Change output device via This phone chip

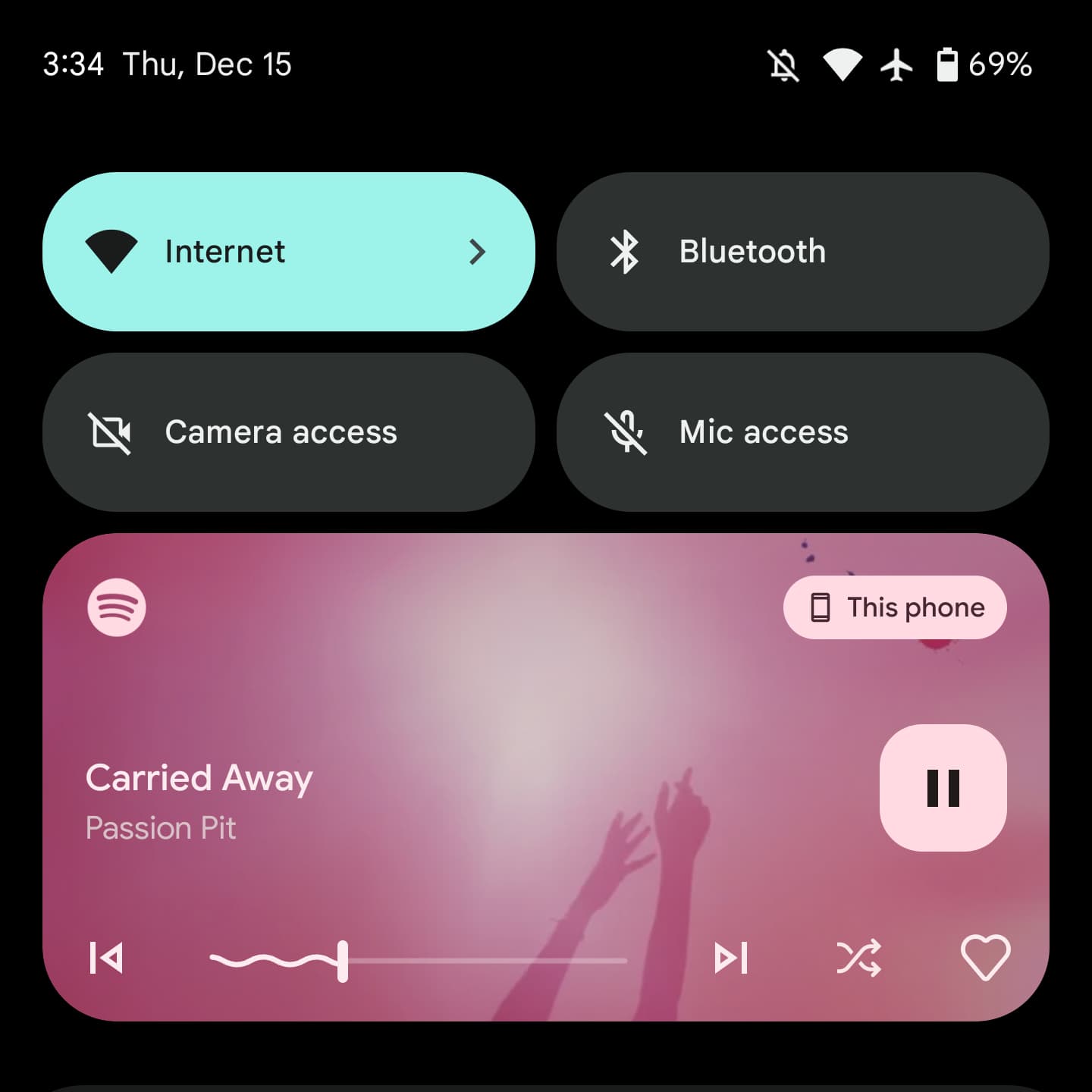[x=895, y=607]
